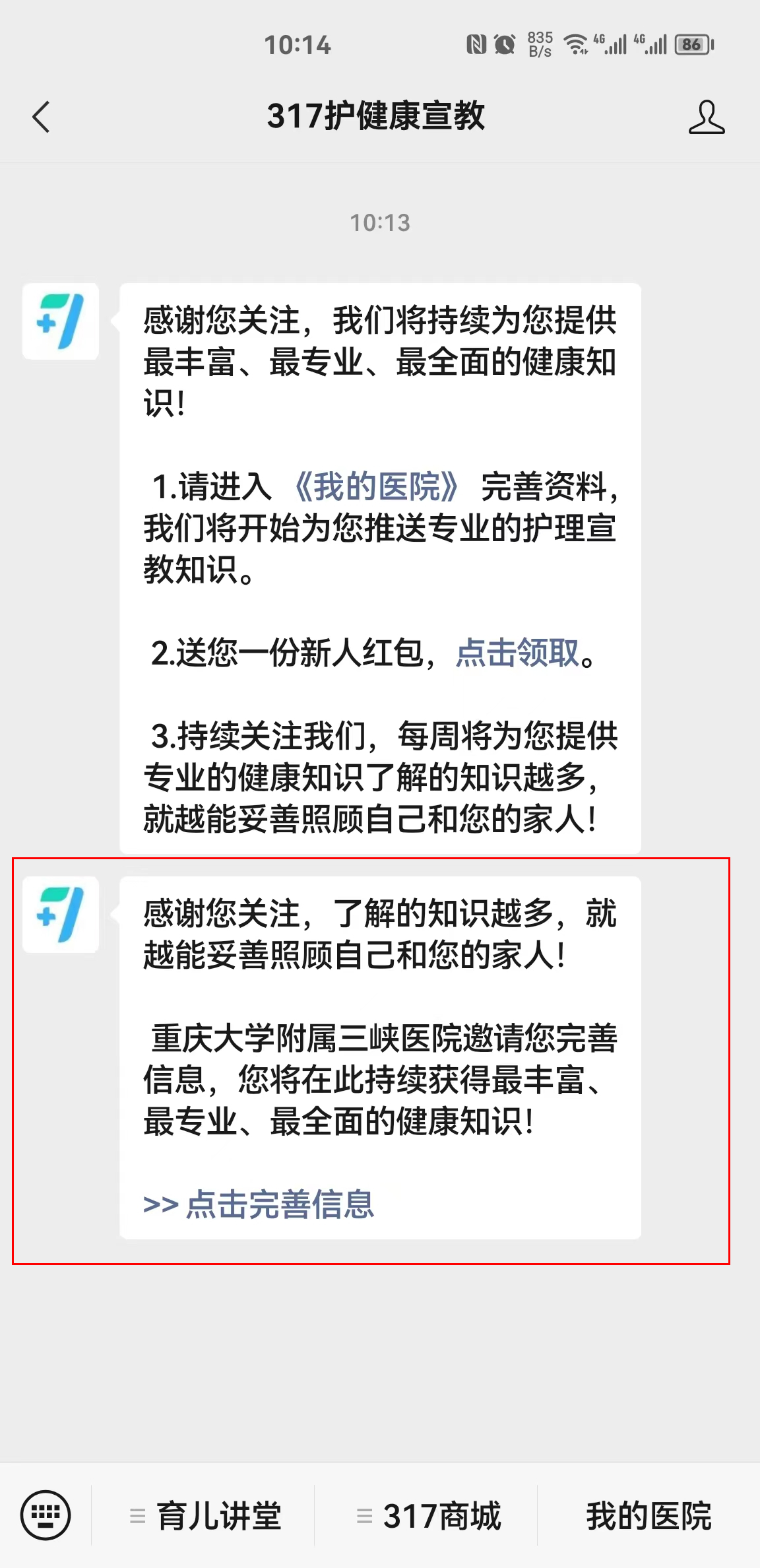Go back from the 317护健康宣教 chat
Screen dimensions: 760x1568
coord(42,117)
